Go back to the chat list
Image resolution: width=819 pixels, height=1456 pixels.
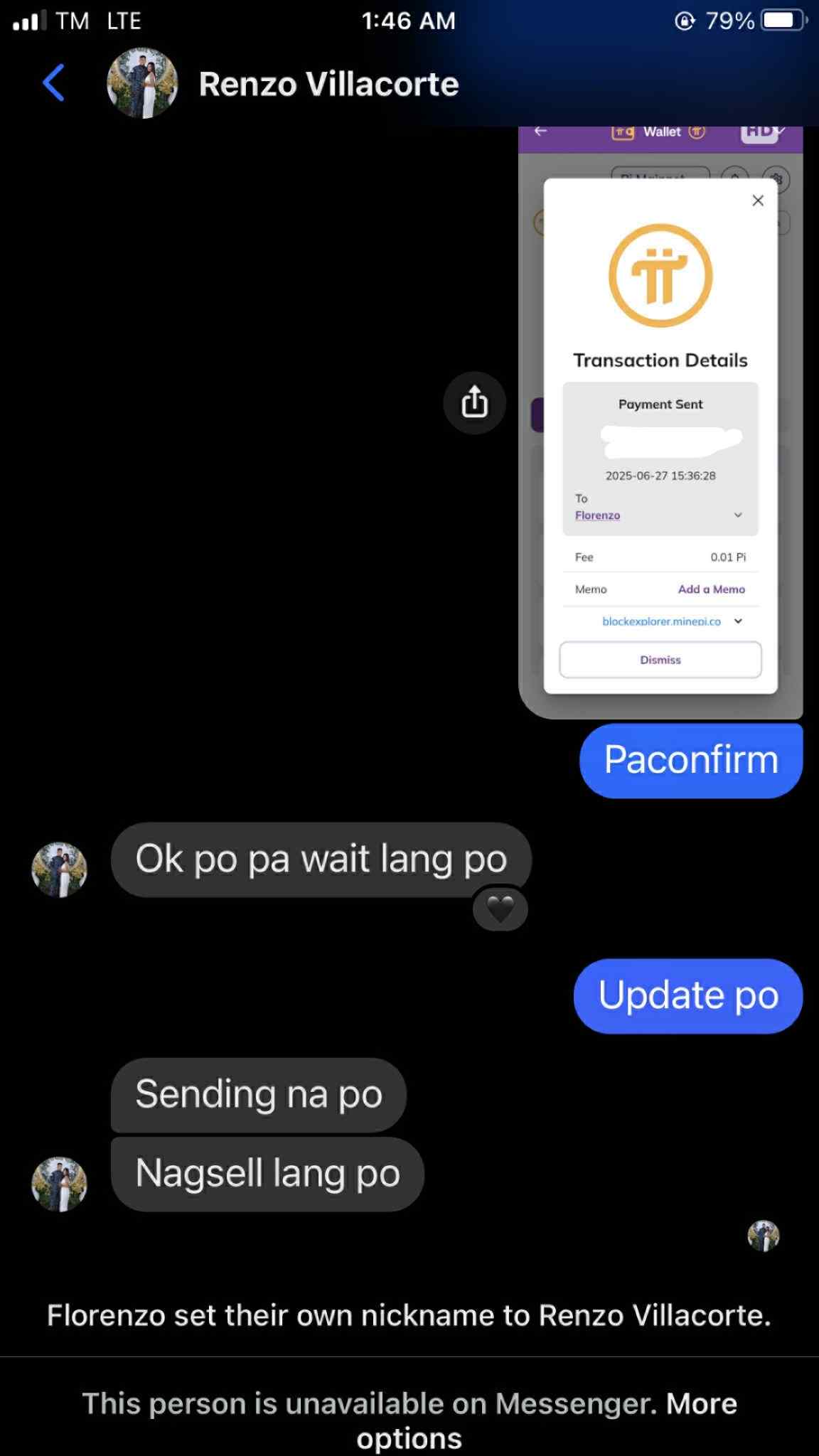point(54,83)
